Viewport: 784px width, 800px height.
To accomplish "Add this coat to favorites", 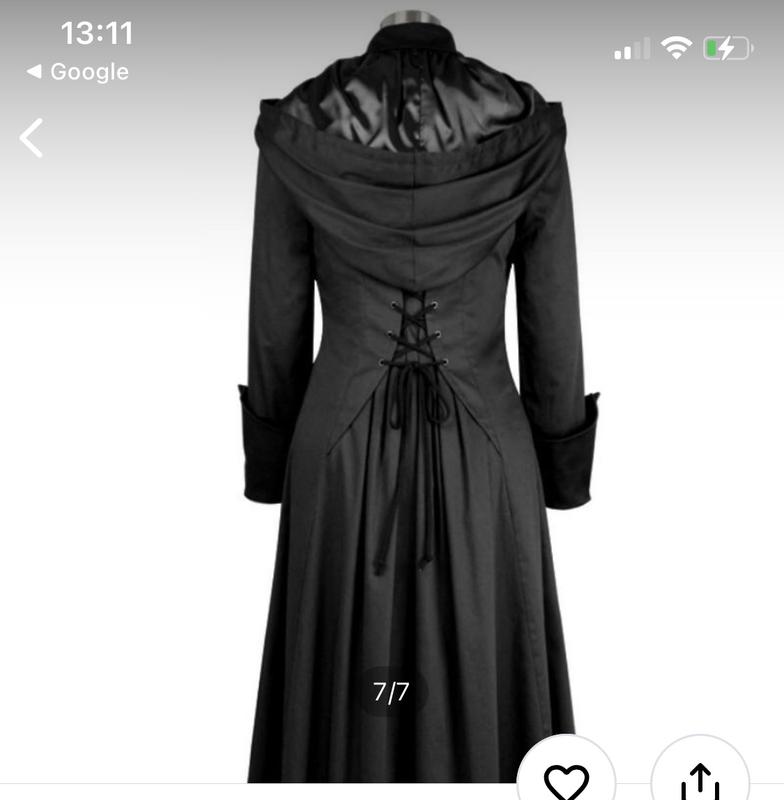I will pos(566,778).
